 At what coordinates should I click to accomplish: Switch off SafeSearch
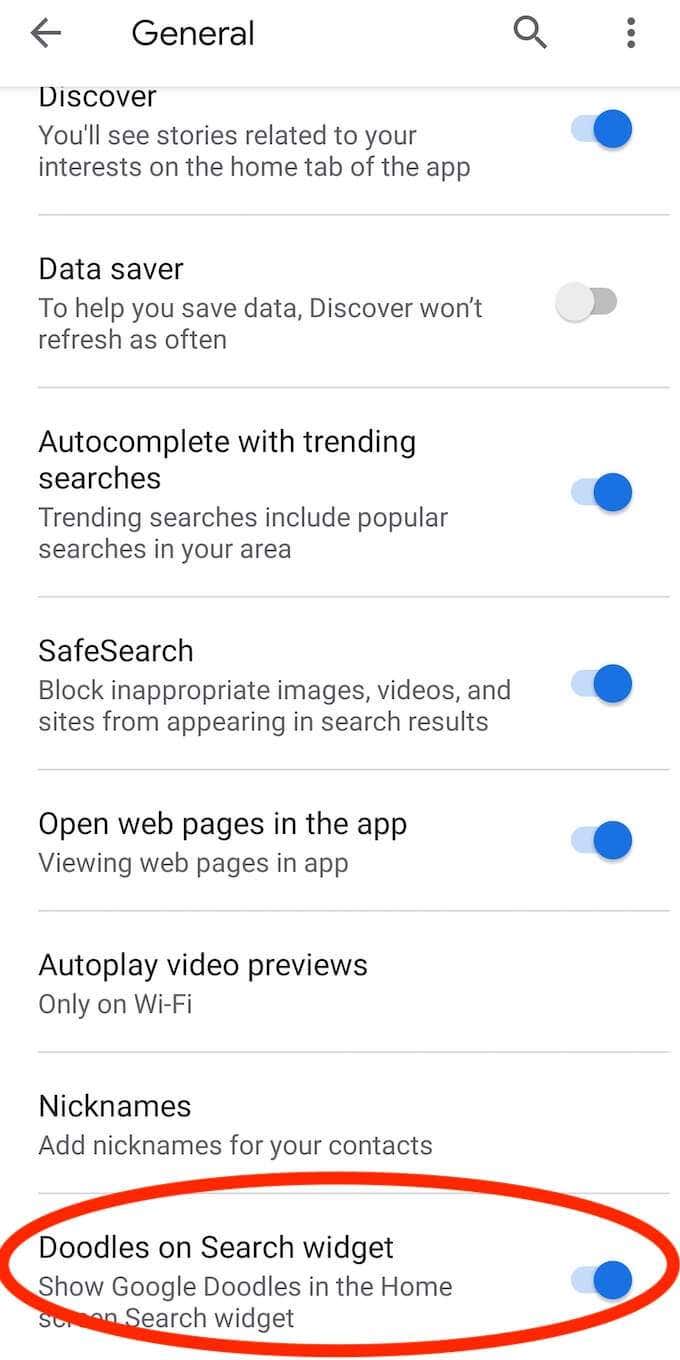coord(603,685)
